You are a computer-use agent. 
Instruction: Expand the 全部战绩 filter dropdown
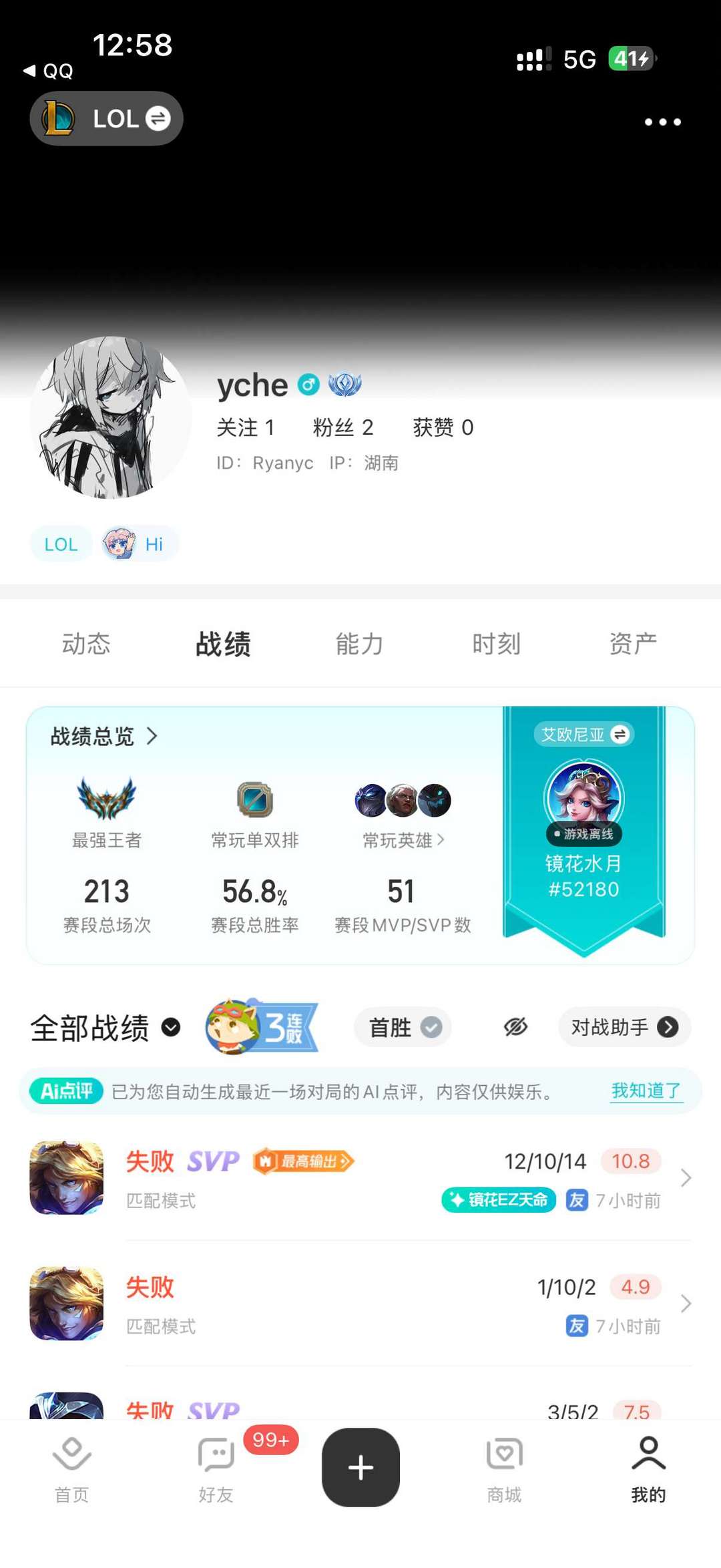[105, 1027]
